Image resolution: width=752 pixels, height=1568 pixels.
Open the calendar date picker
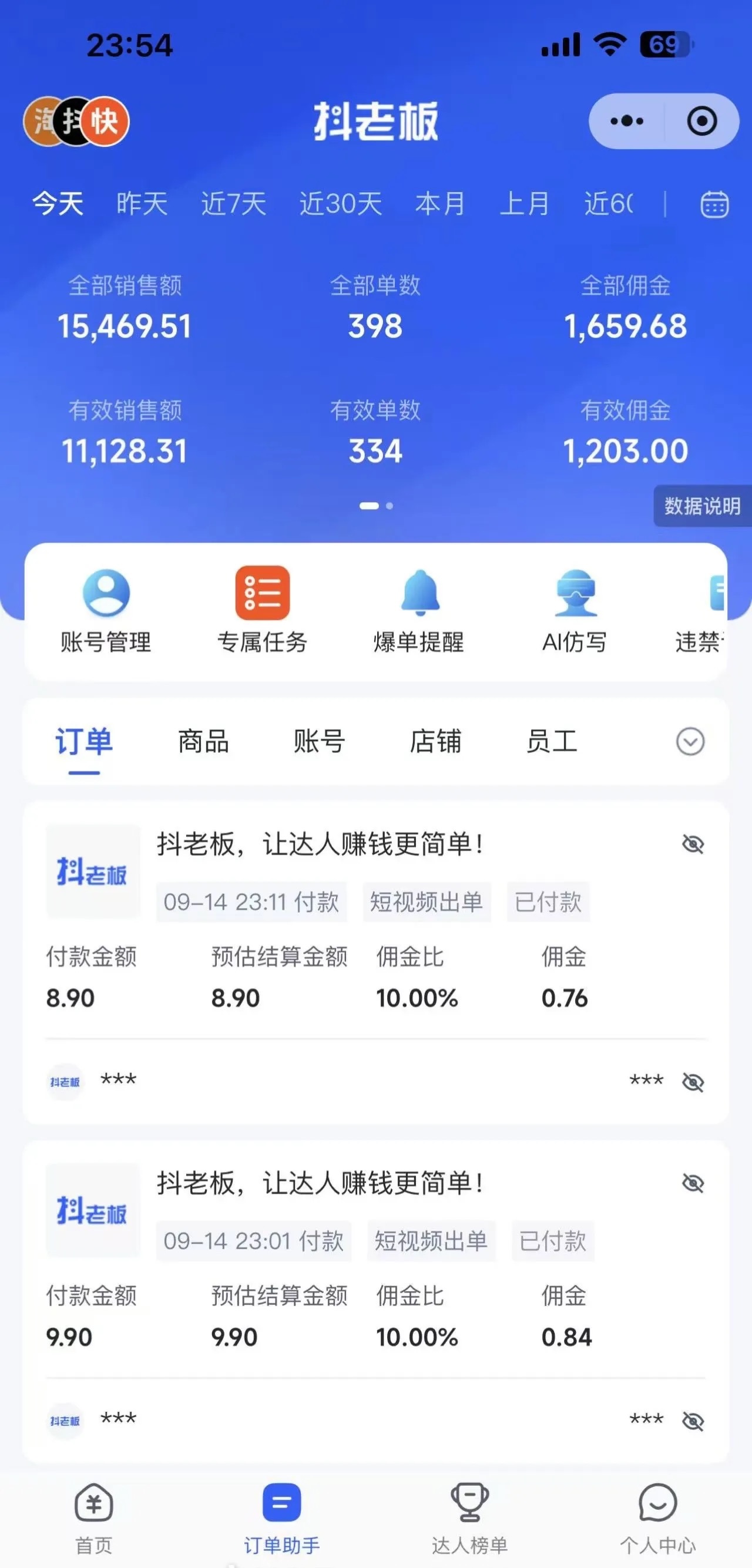point(714,204)
